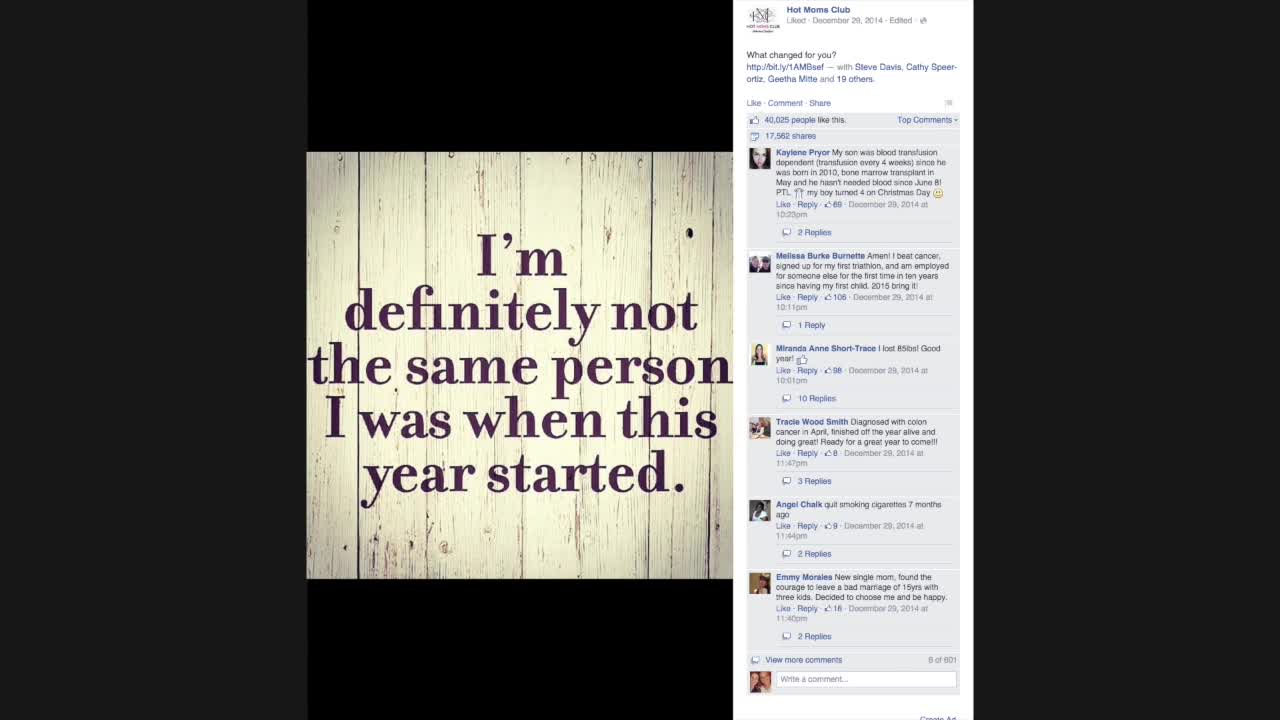The width and height of the screenshot is (1280, 720).
Task: Reply to Tracie Wood Smith's comment
Action: pos(807,453)
